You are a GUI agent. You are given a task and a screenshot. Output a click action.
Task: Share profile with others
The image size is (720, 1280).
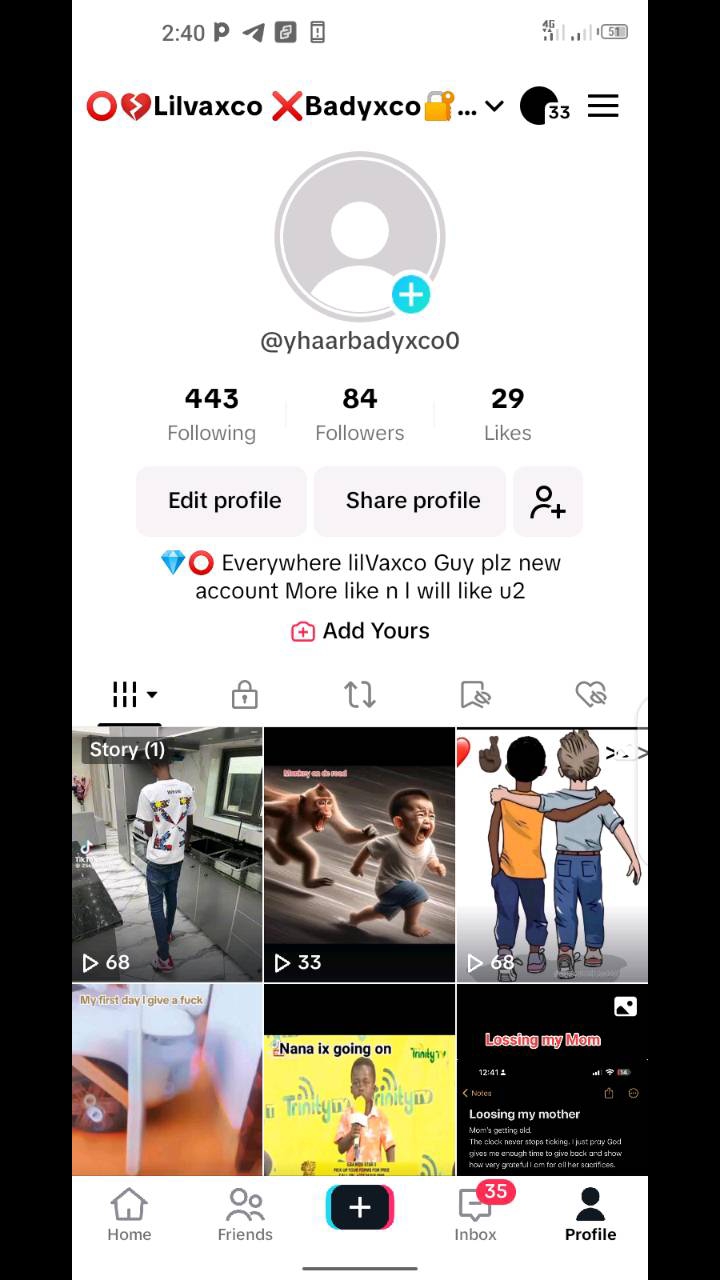(x=412, y=501)
